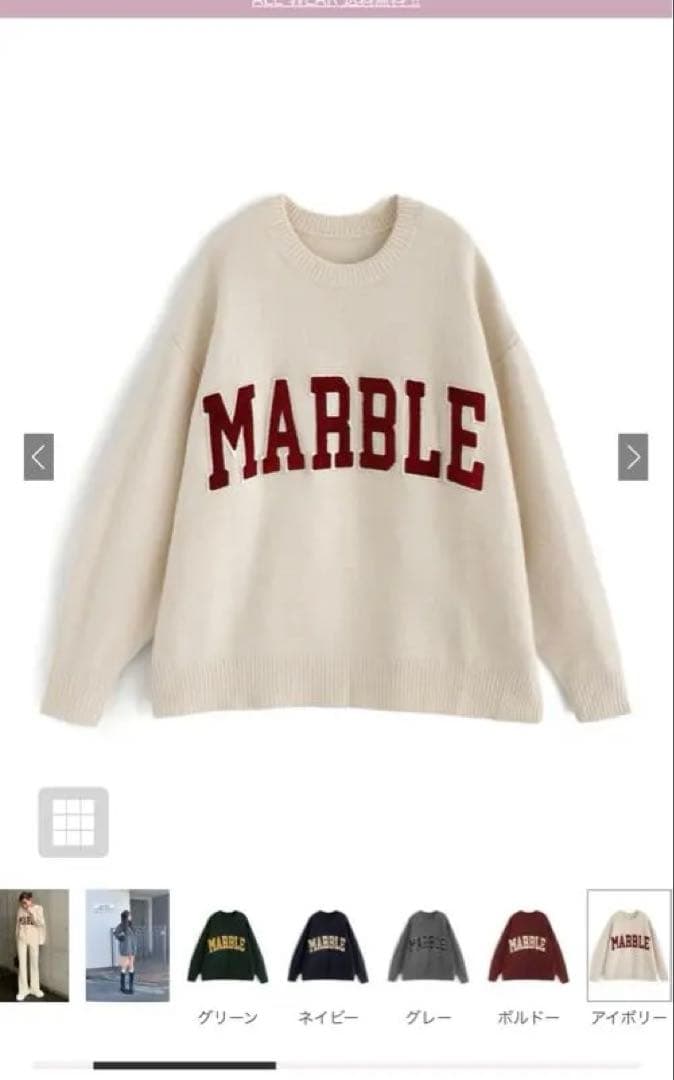Tap the アイボリー sweater thumbnail
The image size is (674, 1080).
629,946
